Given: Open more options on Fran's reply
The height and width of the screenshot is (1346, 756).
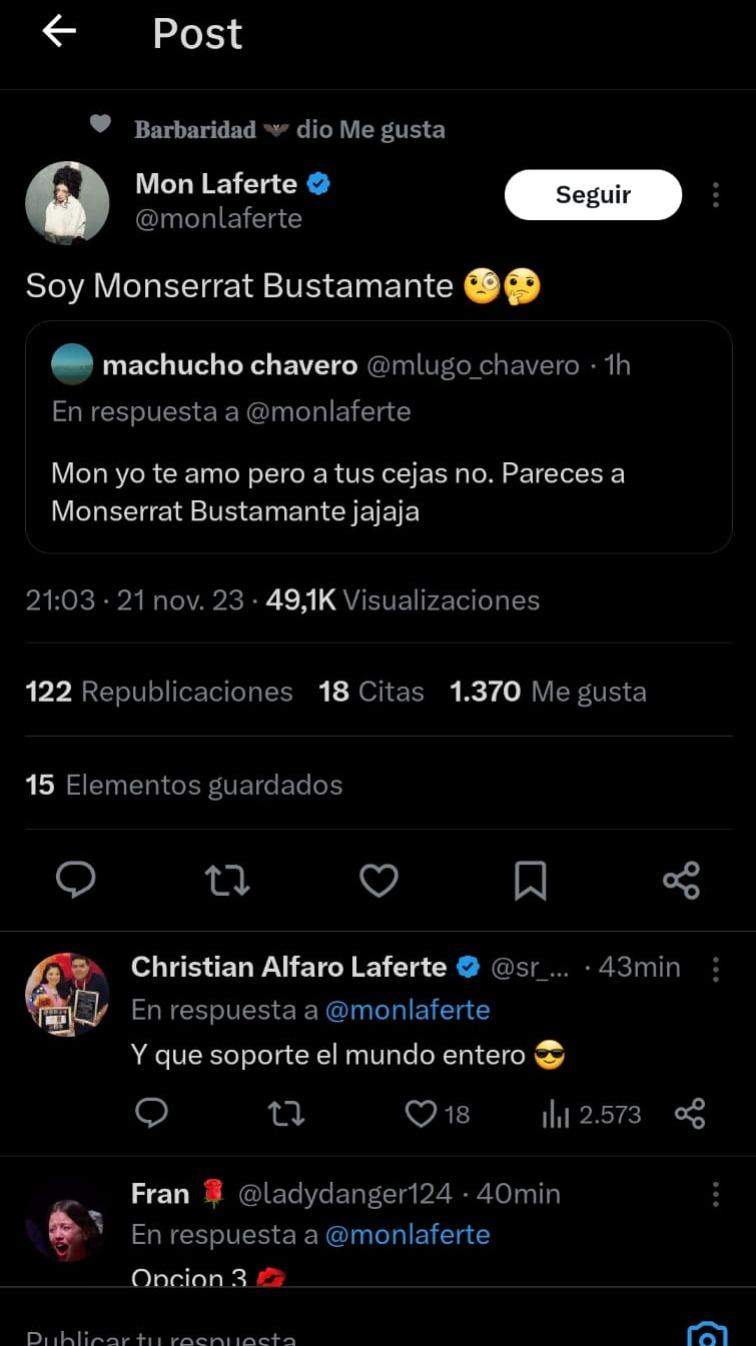Looking at the screenshot, I should 716,1194.
